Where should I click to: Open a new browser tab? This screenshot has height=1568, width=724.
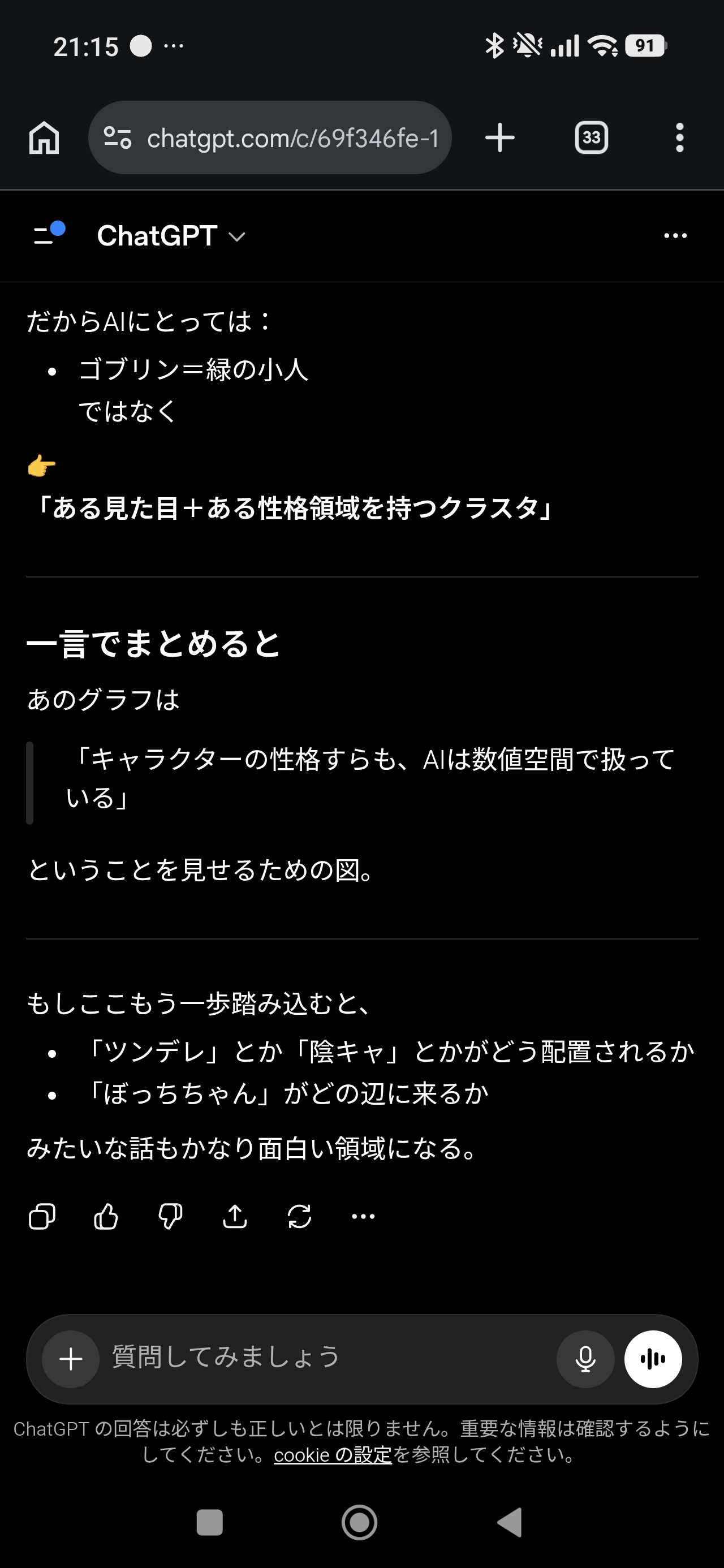pyautogui.click(x=499, y=137)
